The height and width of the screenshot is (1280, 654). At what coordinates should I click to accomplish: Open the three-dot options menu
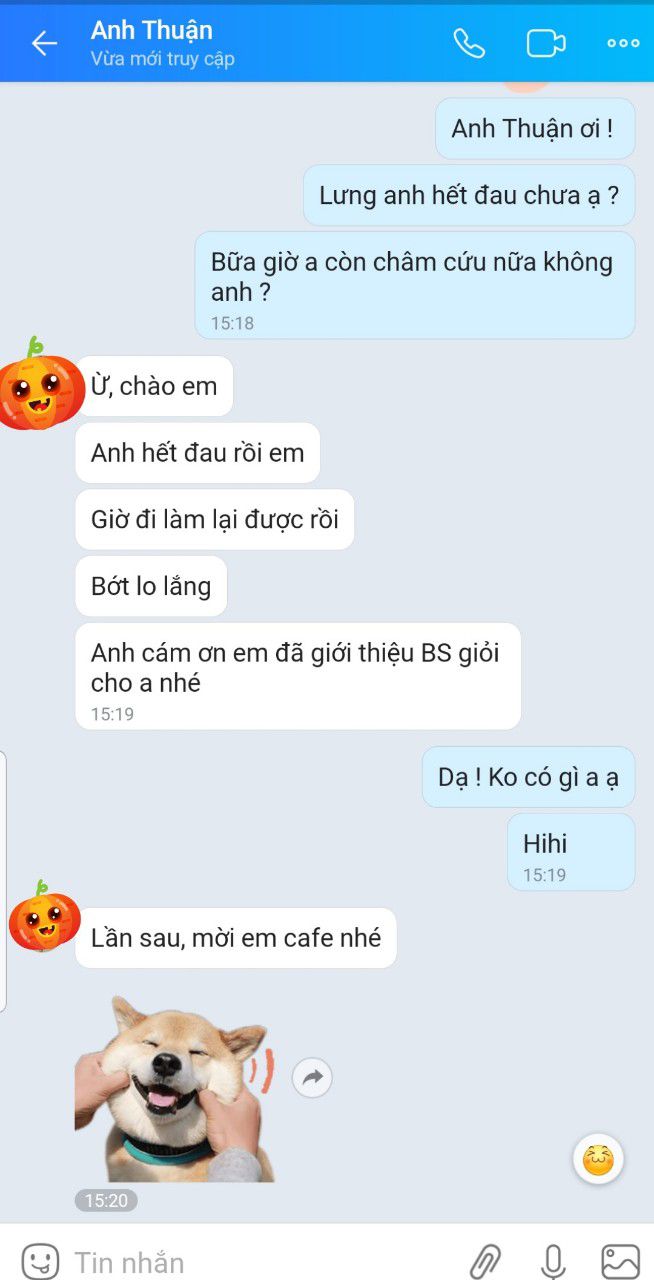point(623,43)
